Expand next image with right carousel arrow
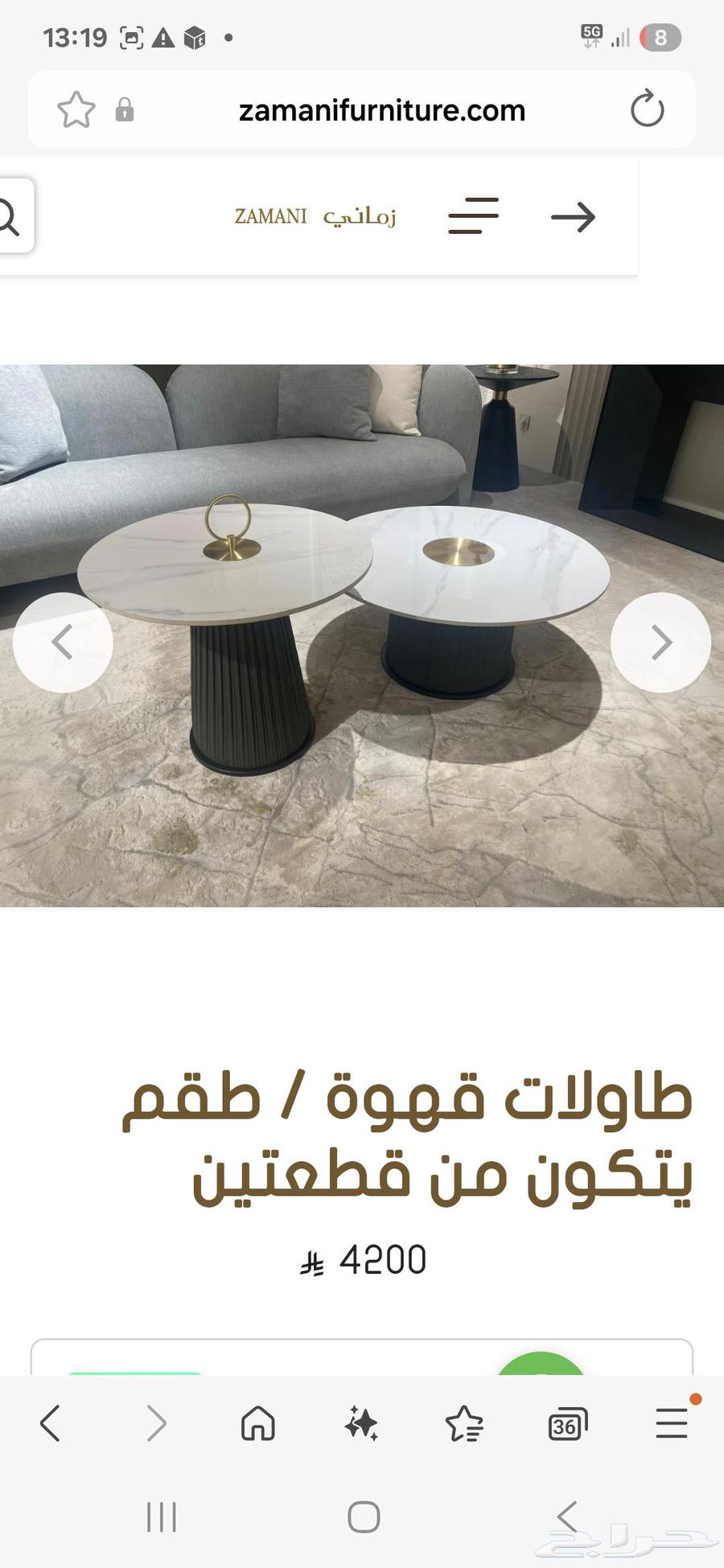The height and width of the screenshot is (1568, 724). [x=660, y=642]
